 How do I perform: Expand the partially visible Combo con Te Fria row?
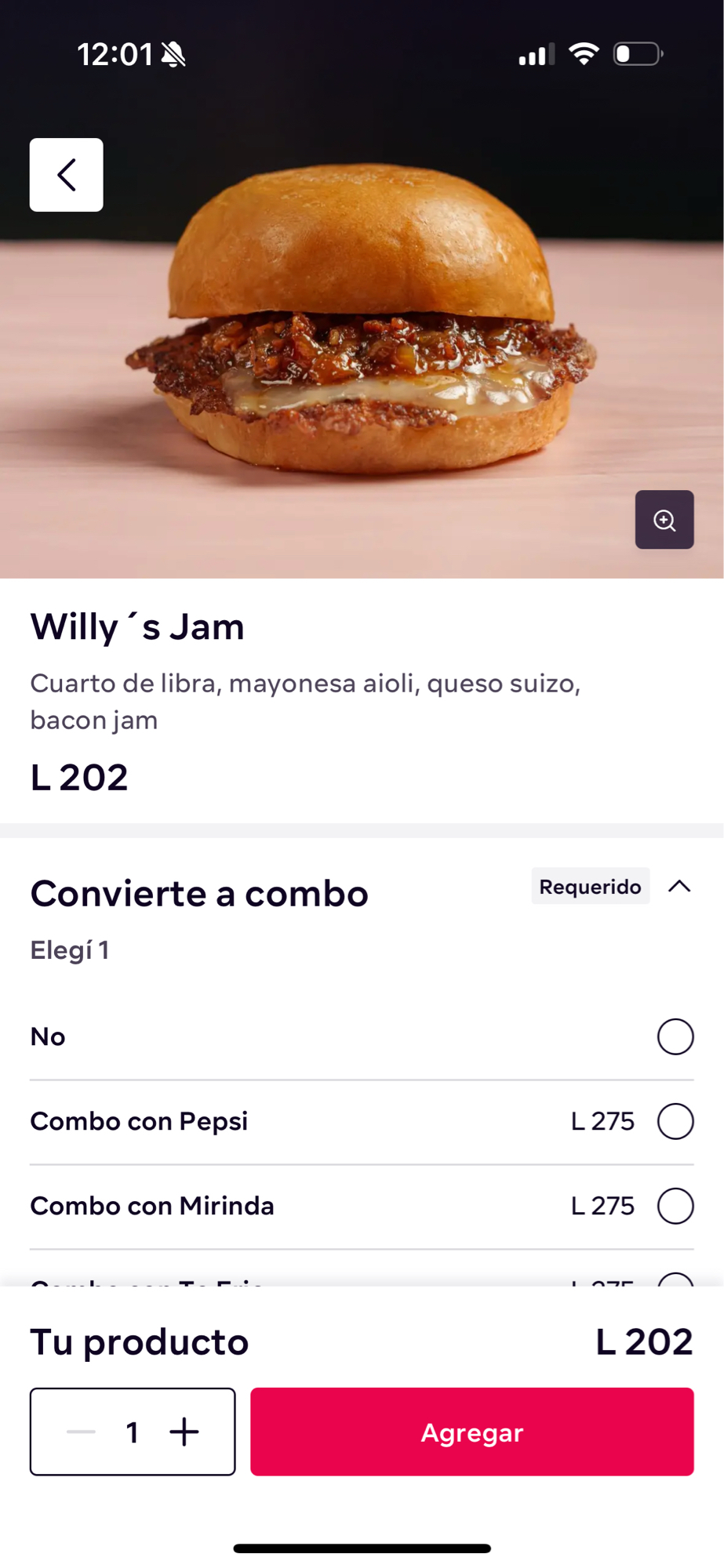[x=362, y=1284]
